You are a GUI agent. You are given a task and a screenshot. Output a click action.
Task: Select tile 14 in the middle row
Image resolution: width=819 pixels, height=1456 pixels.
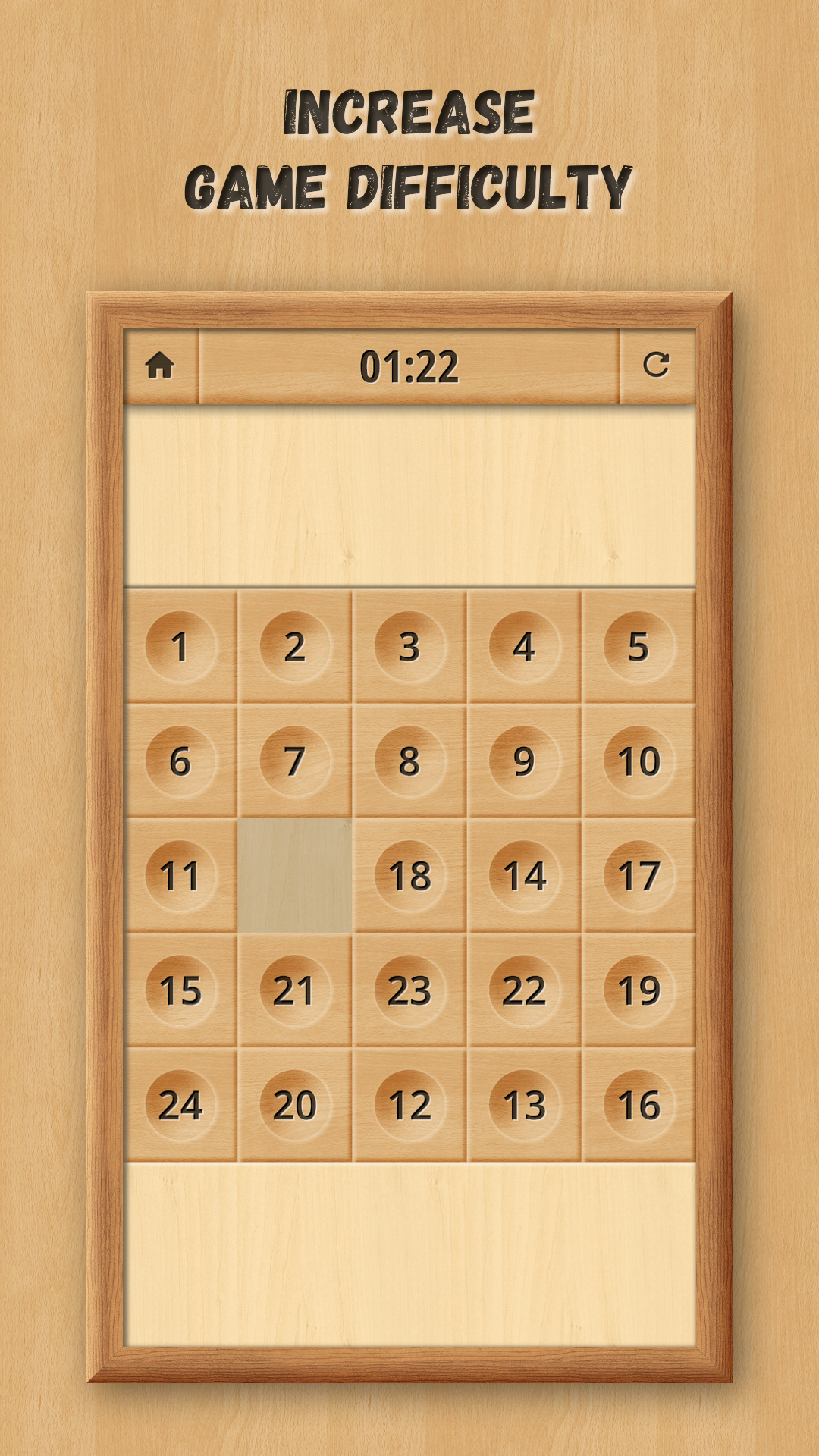pyautogui.click(x=525, y=876)
